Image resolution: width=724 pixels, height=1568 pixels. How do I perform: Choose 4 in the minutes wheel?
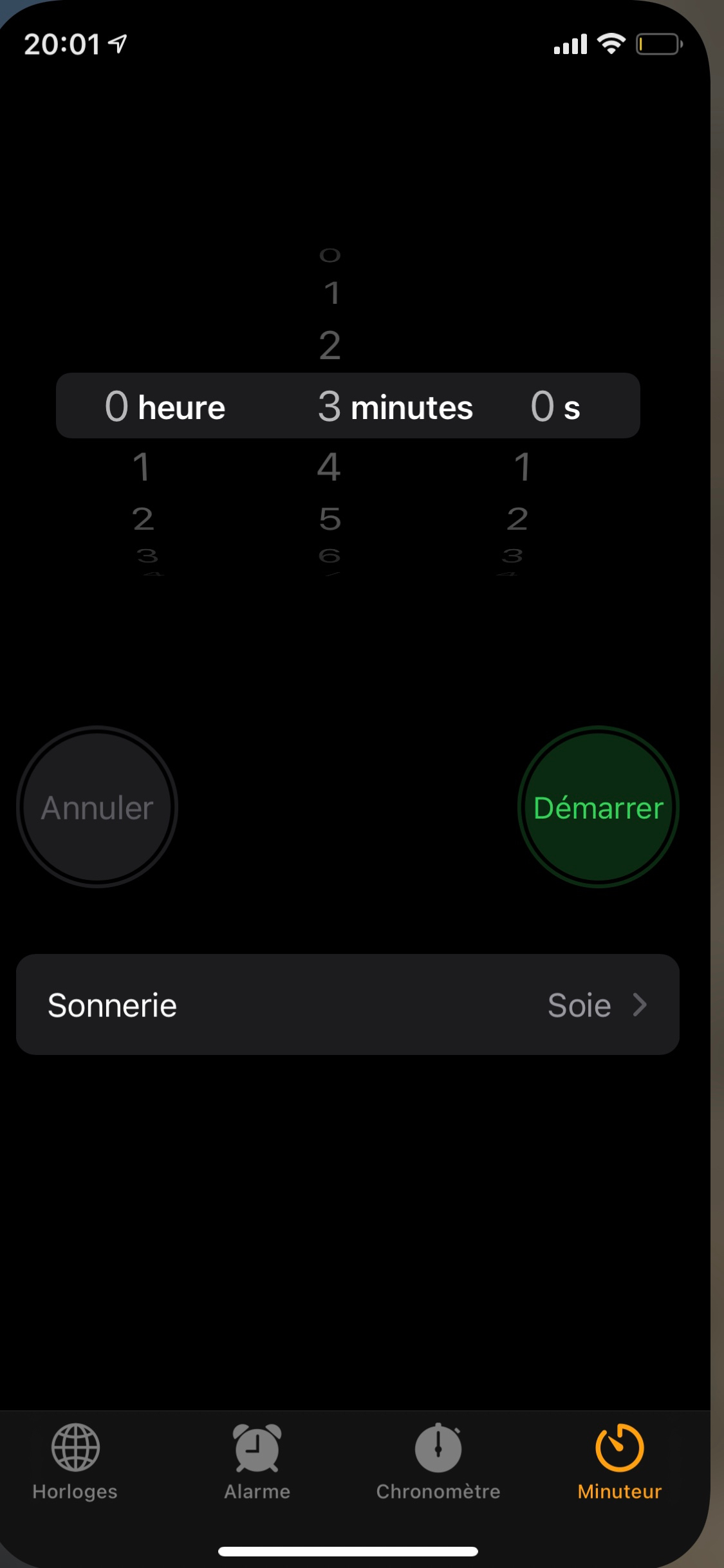tap(329, 467)
